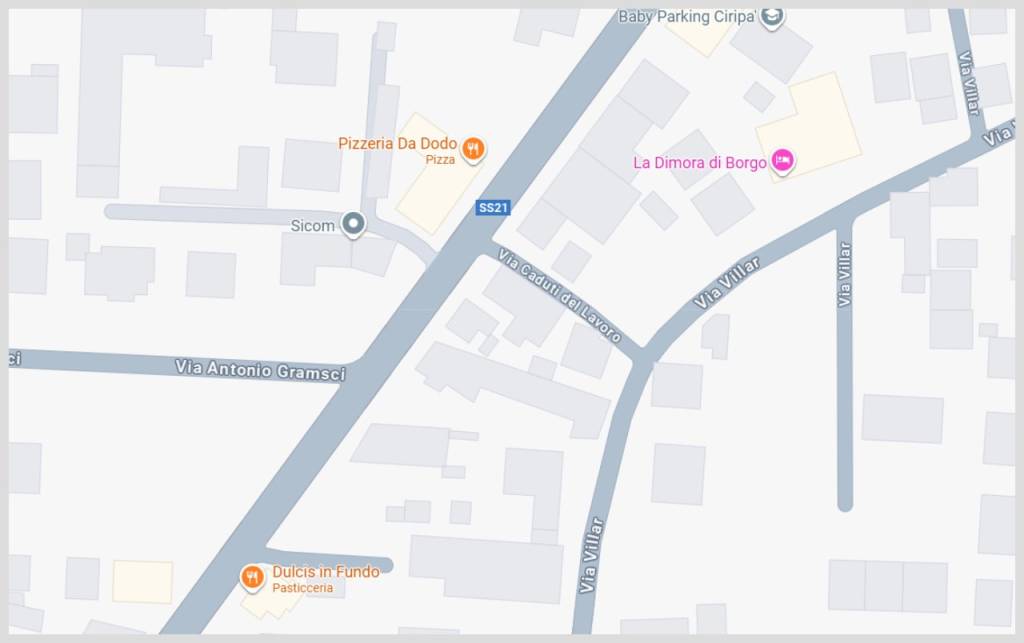This screenshot has width=1024, height=643.
Task: Tap the Baby Parking Ciripa marker
Action: [x=771, y=15]
